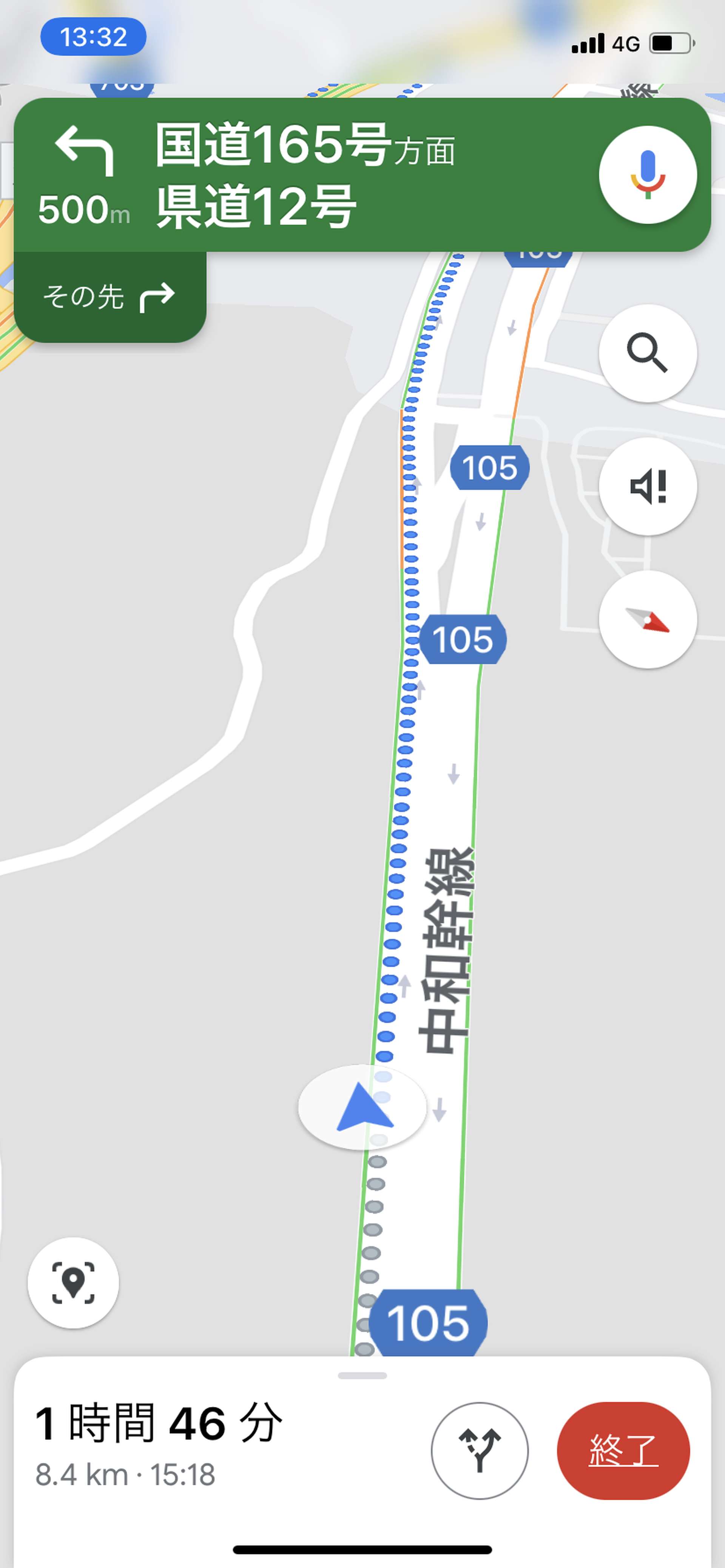
Task: View the その先 next turn step
Action: (x=110, y=297)
